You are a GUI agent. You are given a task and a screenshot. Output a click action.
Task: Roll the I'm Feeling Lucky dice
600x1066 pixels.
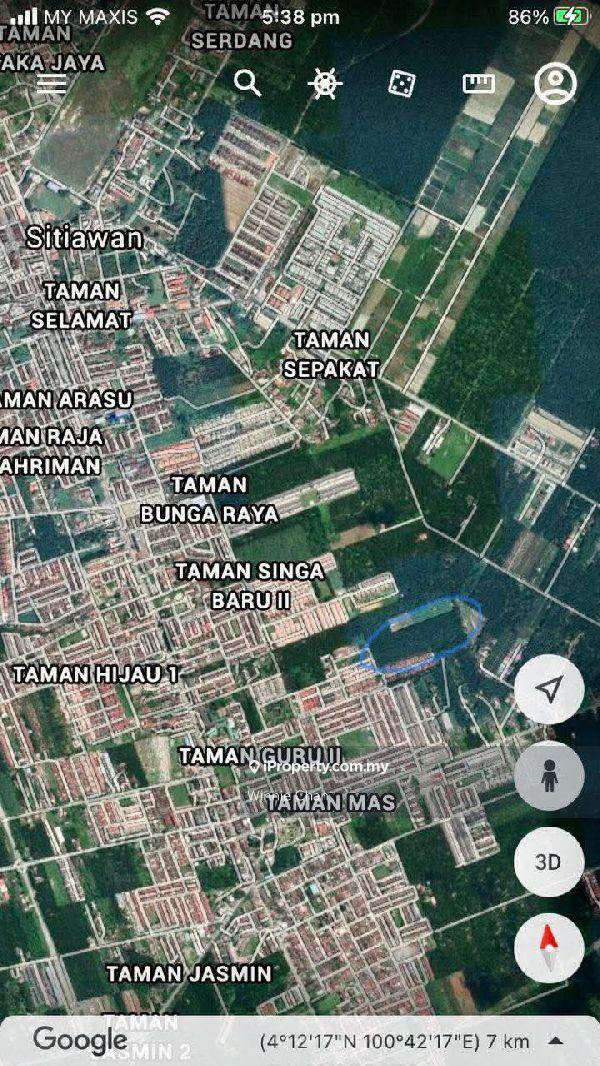coord(402,84)
